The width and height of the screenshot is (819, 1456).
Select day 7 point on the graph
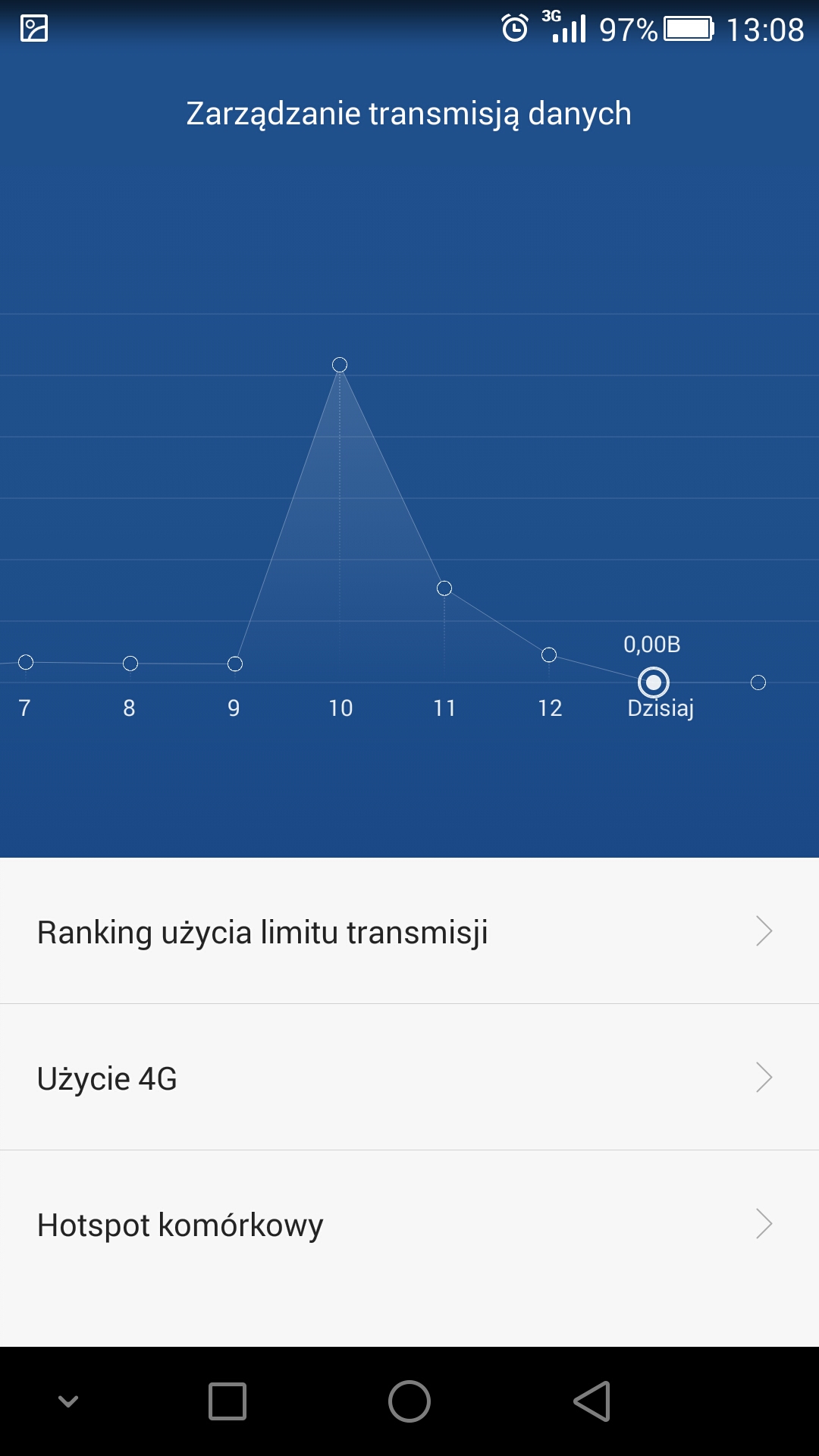coord(26,662)
